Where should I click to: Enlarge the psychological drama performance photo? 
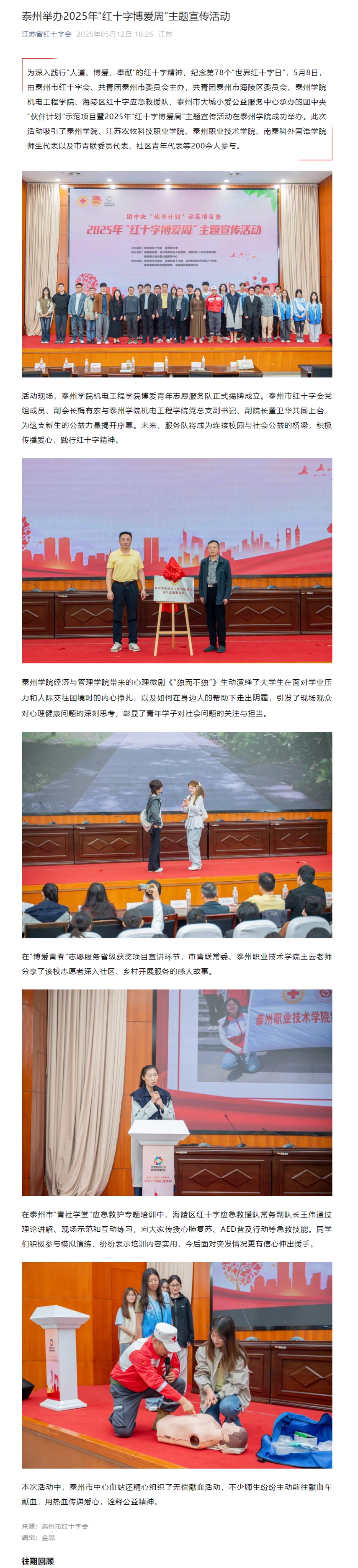click(177, 835)
